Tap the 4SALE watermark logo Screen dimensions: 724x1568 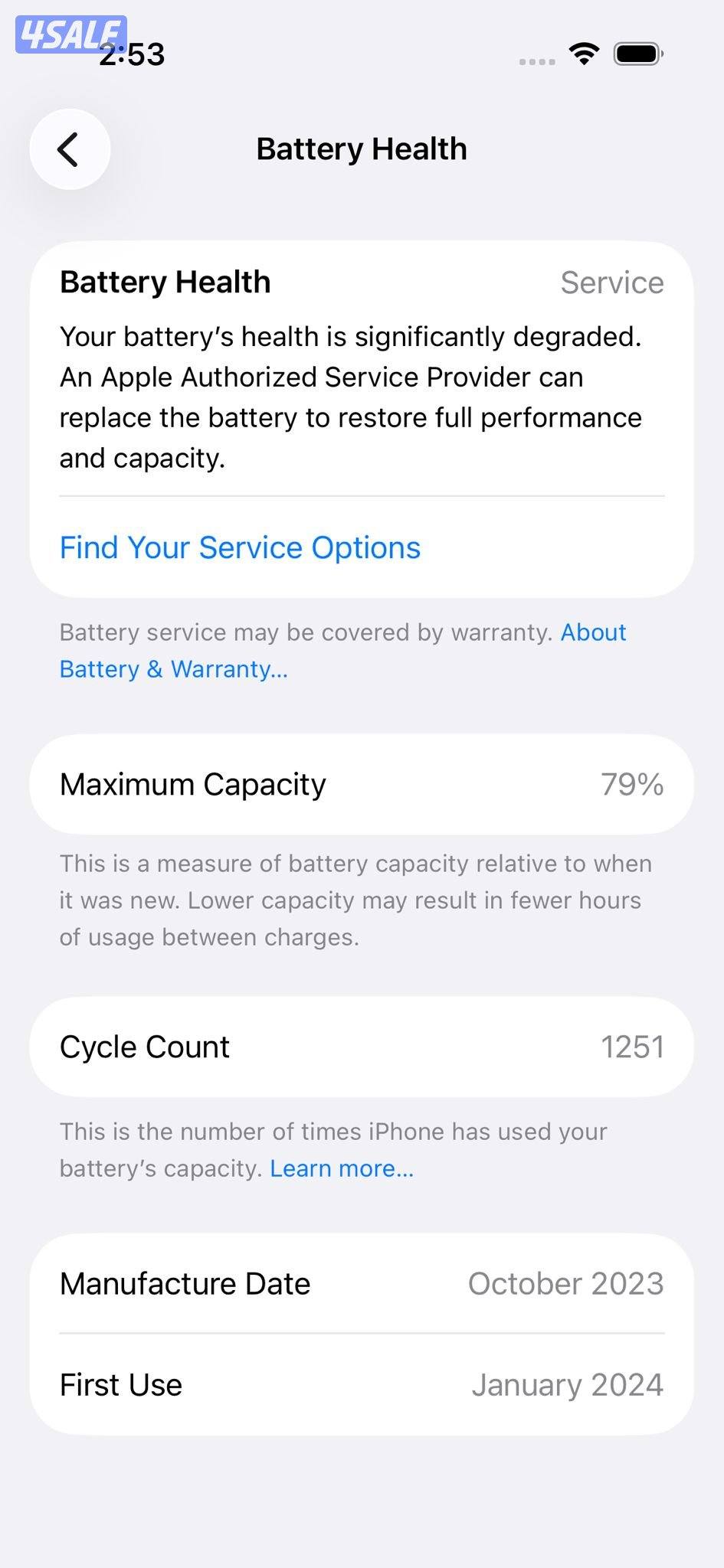(x=70, y=33)
